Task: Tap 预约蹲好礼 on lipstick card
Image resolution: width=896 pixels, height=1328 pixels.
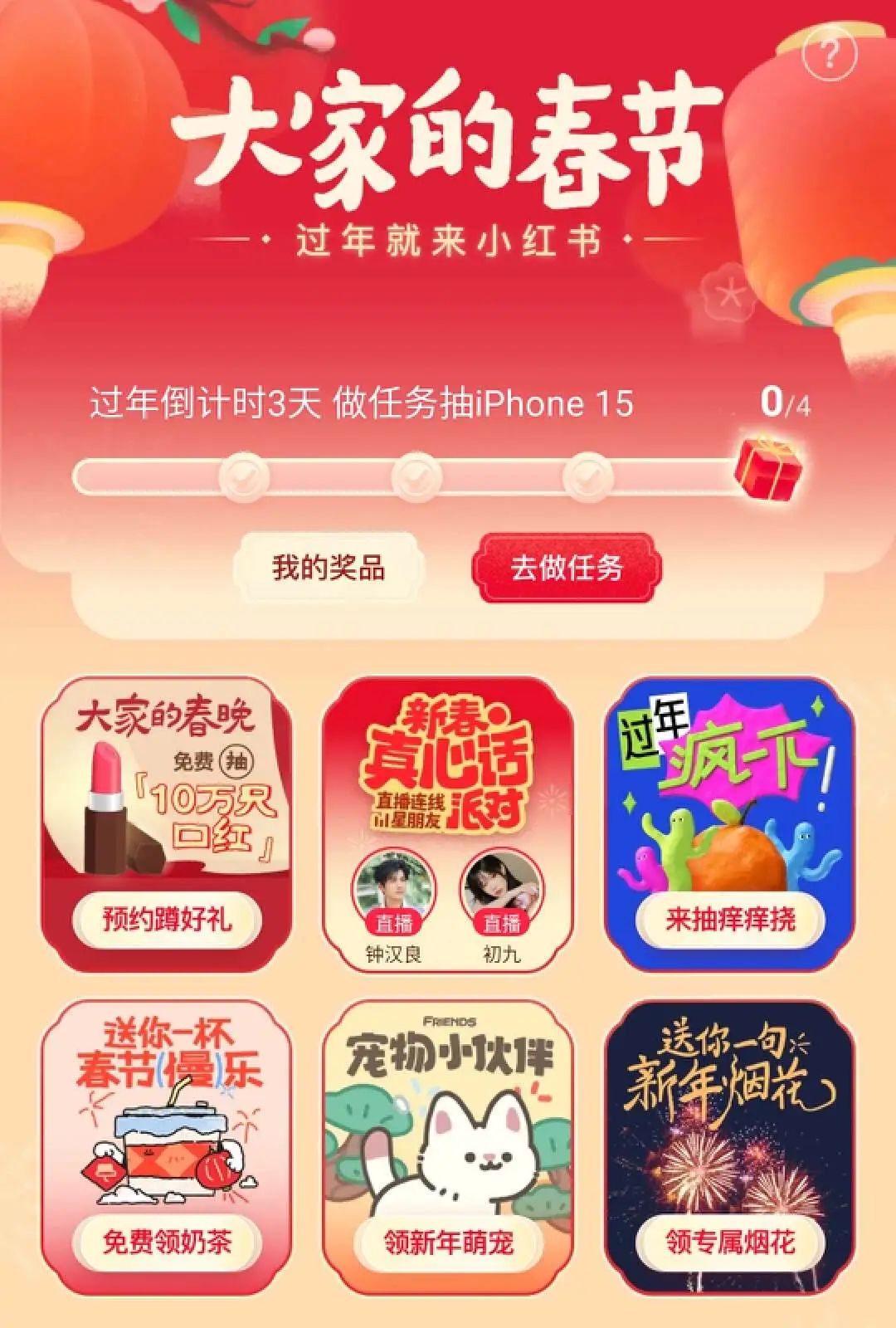Action: click(167, 920)
